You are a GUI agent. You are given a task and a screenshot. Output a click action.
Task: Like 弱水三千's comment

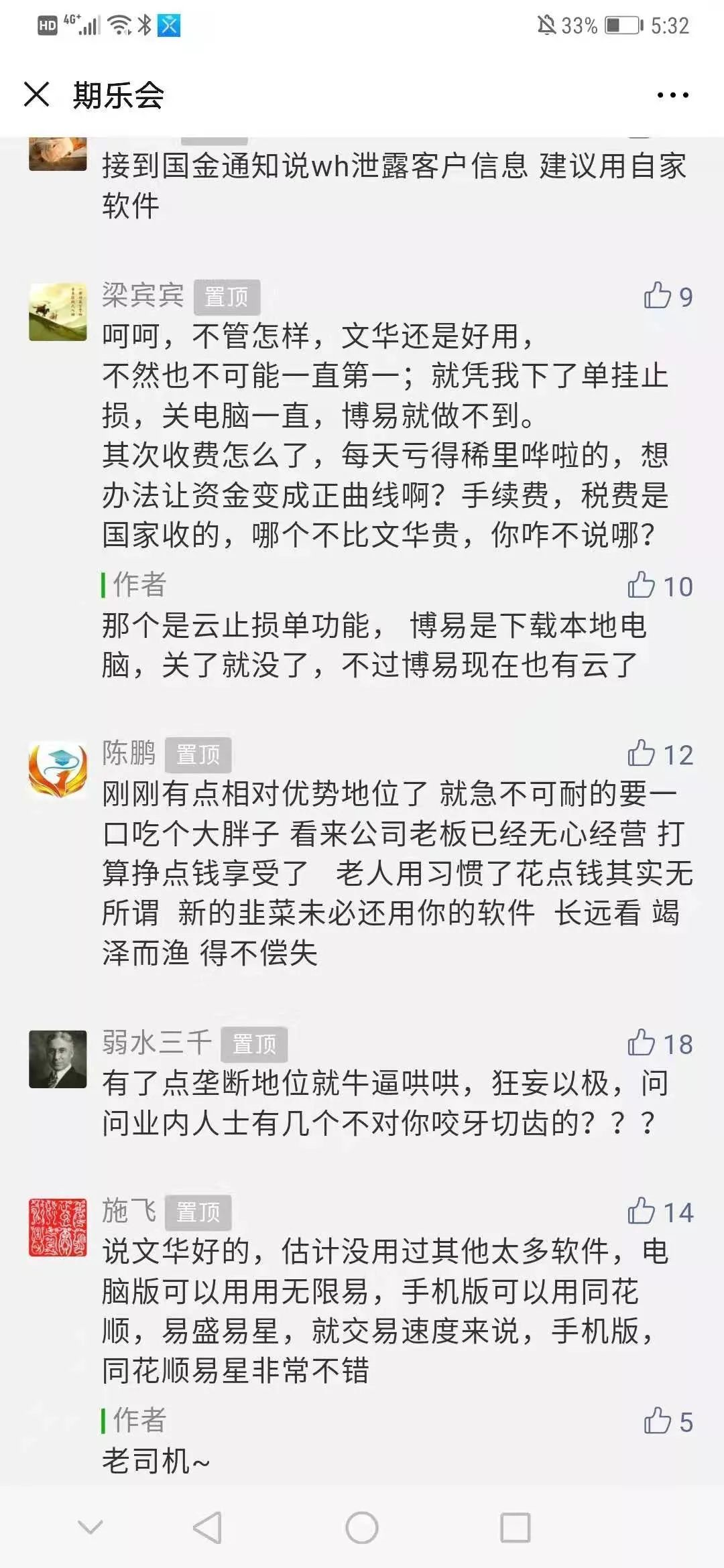tap(642, 1044)
